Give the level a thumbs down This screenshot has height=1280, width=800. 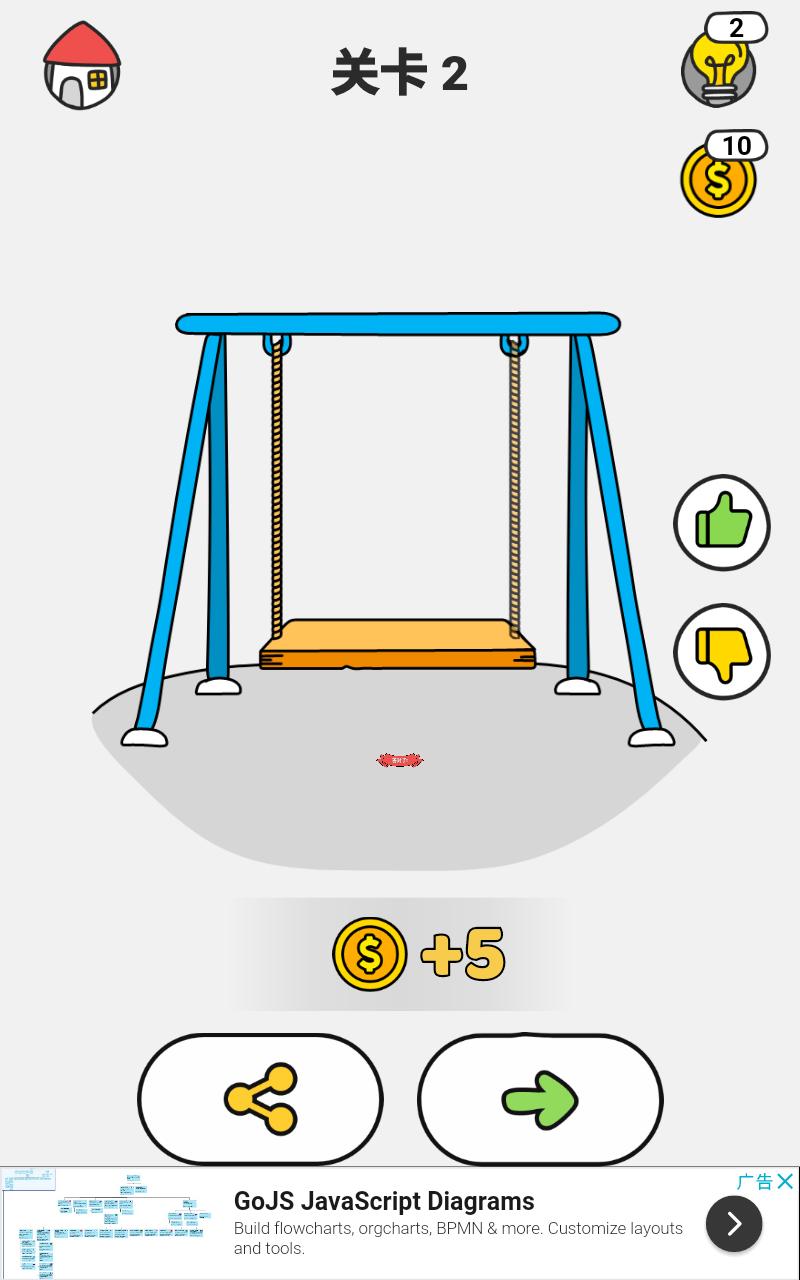[722, 652]
